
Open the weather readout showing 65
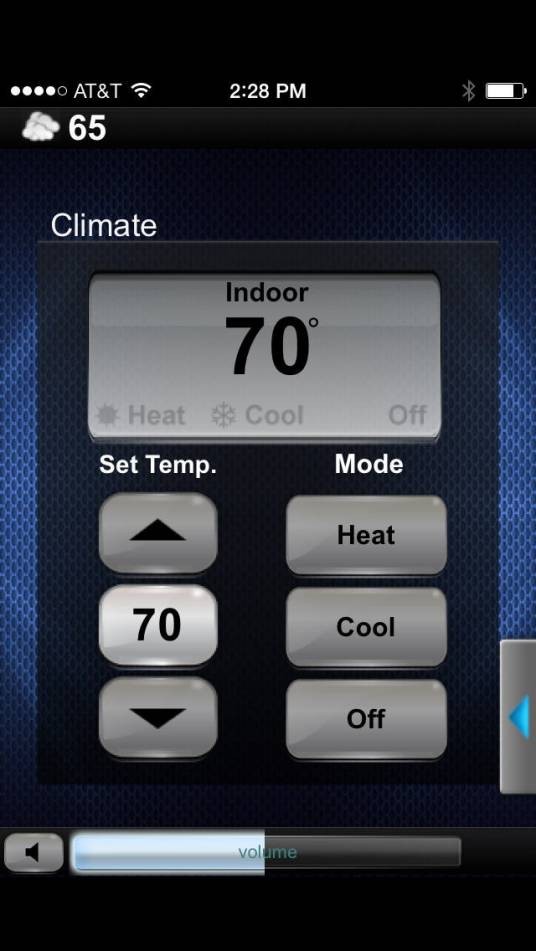[64, 128]
